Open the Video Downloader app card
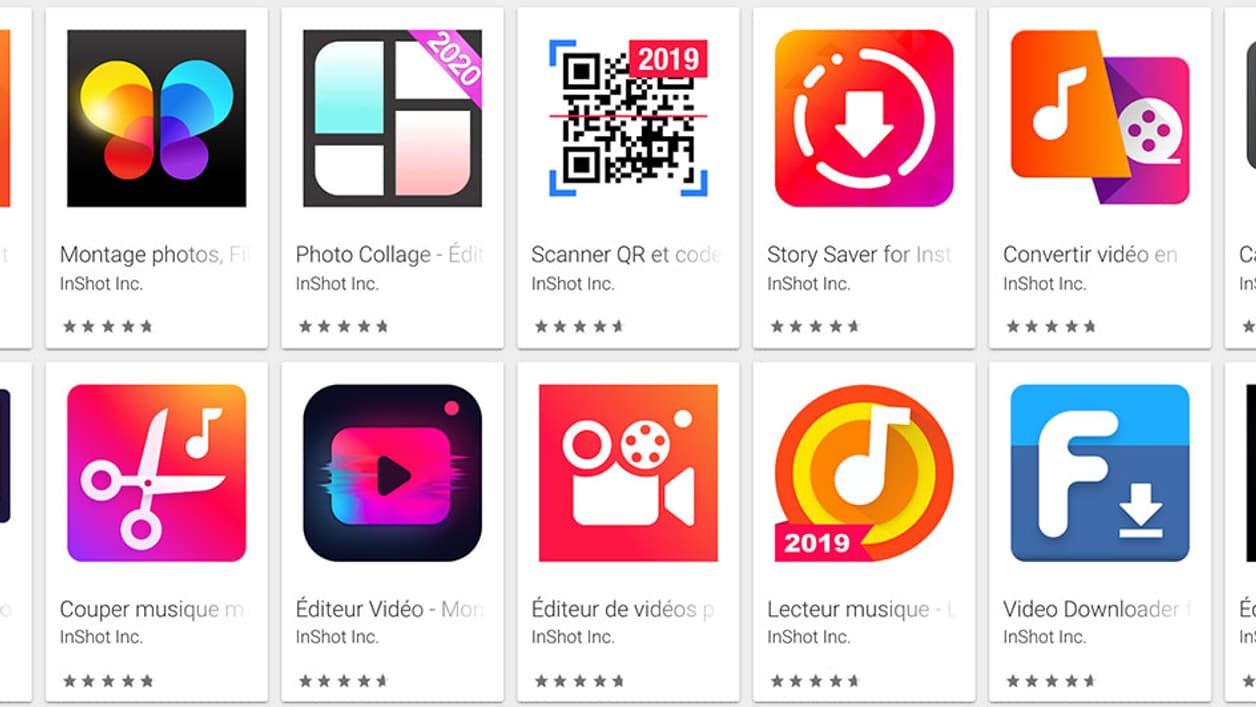The image size is (1256, 707). click(x=1100, y=473)
